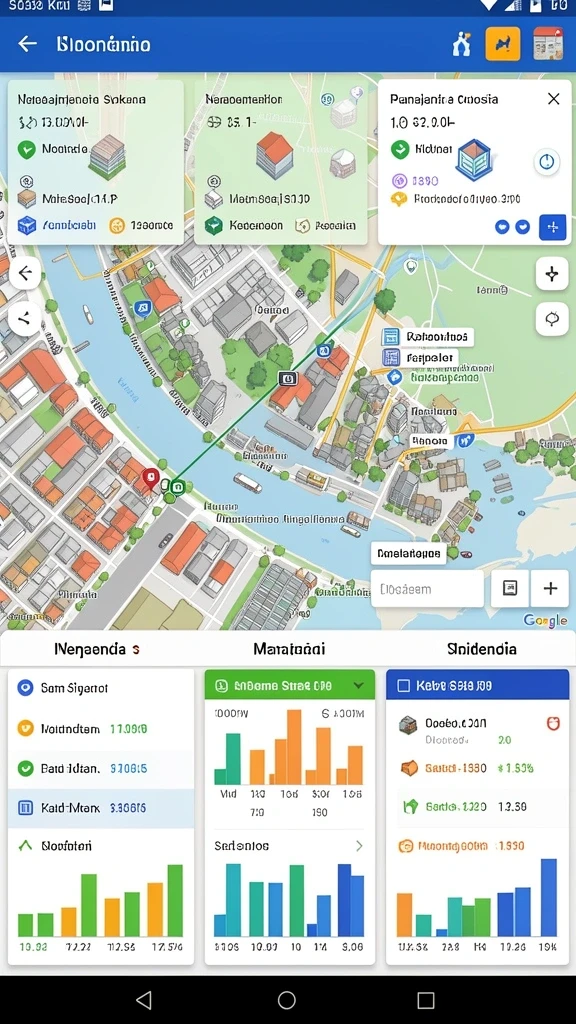Tap the blue square plus button in the white card
576x1024 pixels.
point(552,227)
